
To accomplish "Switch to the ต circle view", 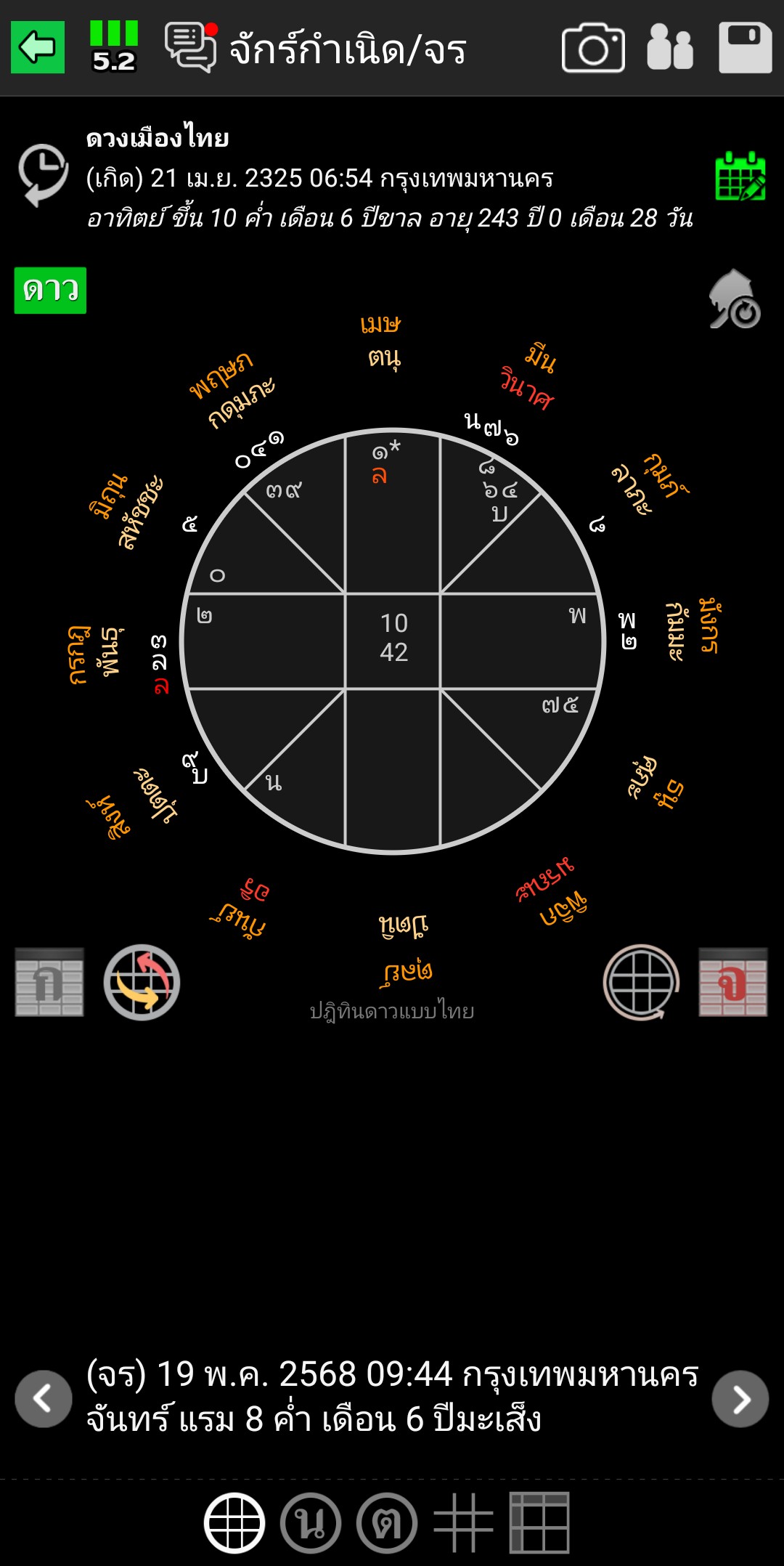I will point(387,1523).
